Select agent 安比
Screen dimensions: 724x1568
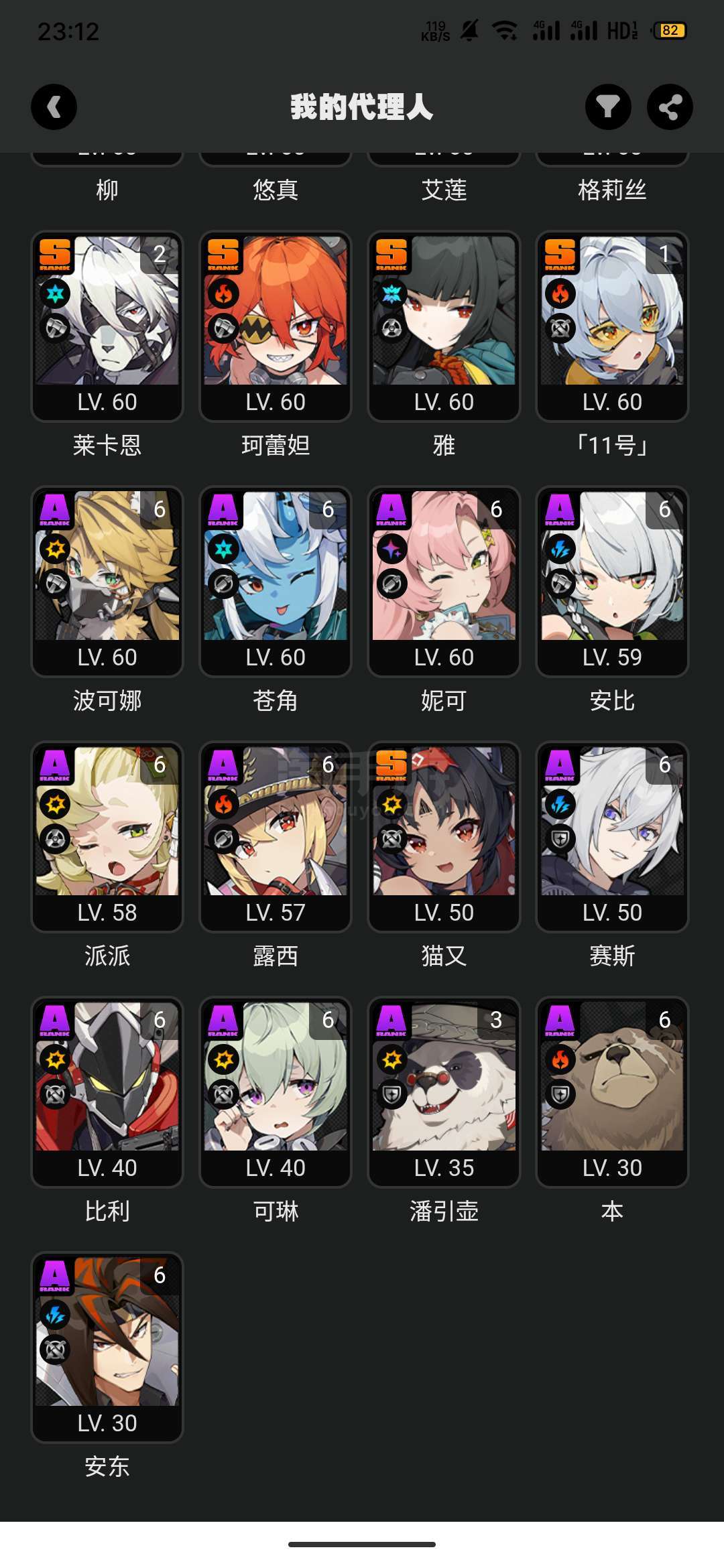tap(612, 582)
